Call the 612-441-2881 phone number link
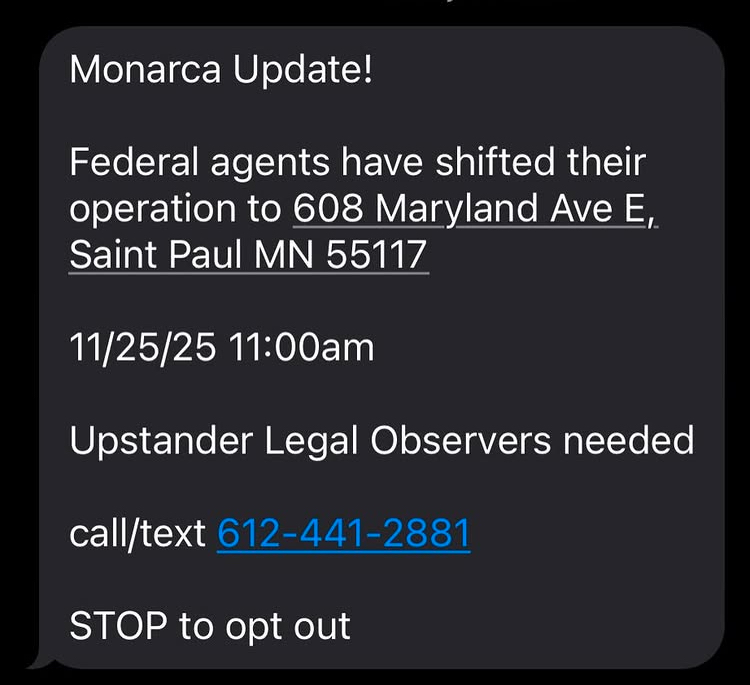750x685 pixels. [343, 535]
